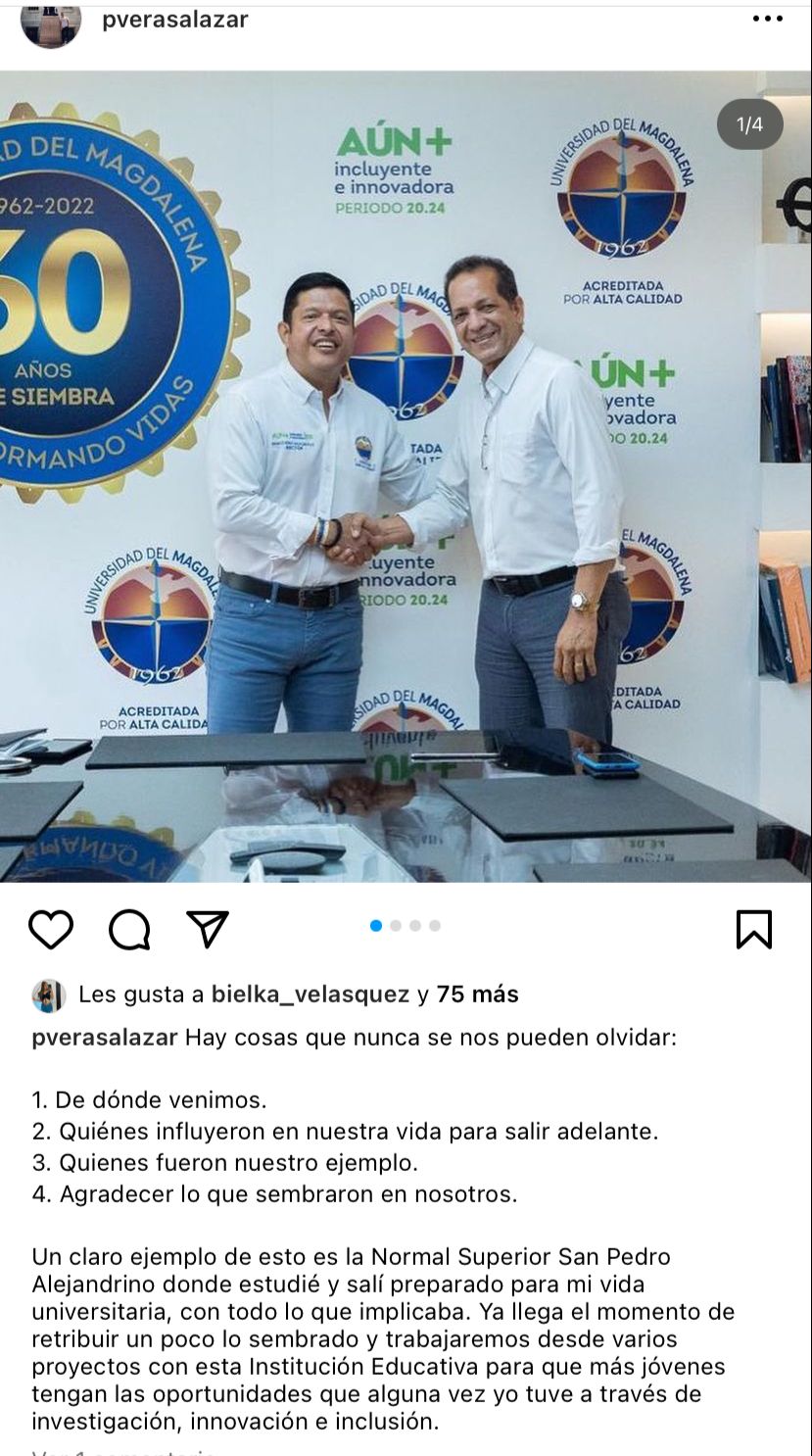
Task: View the 75 más list of likes
Action: coord(477,995)
